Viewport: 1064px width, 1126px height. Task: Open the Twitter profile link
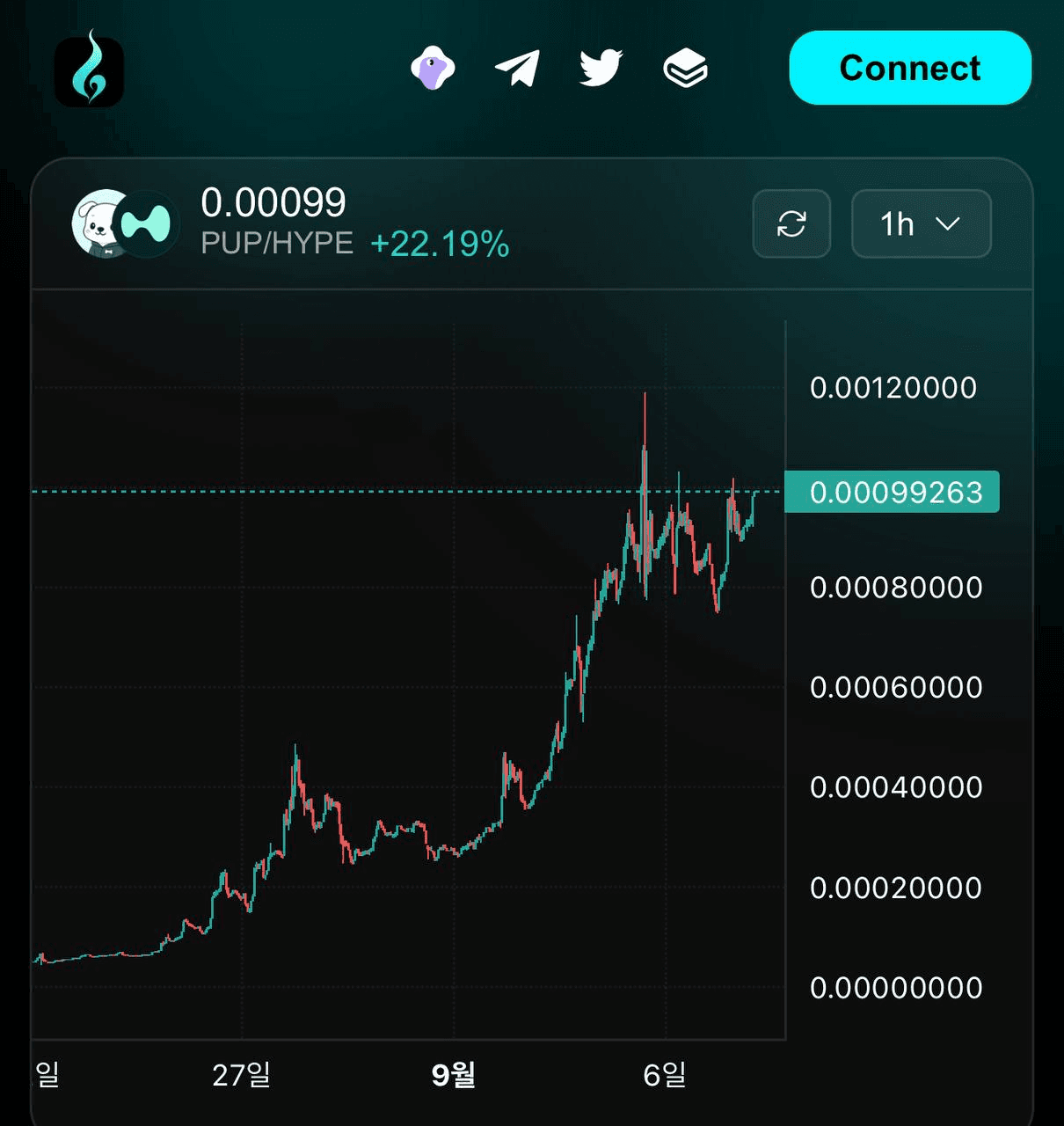pos(601,68)
